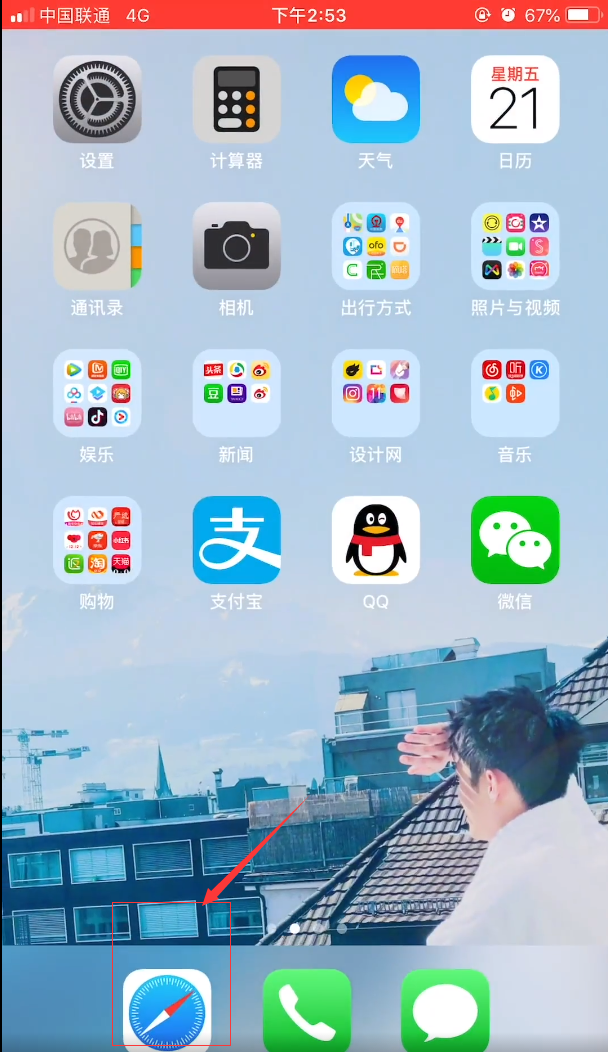
Task: Open the 日历 calendar app
Action: pos(514,100)
